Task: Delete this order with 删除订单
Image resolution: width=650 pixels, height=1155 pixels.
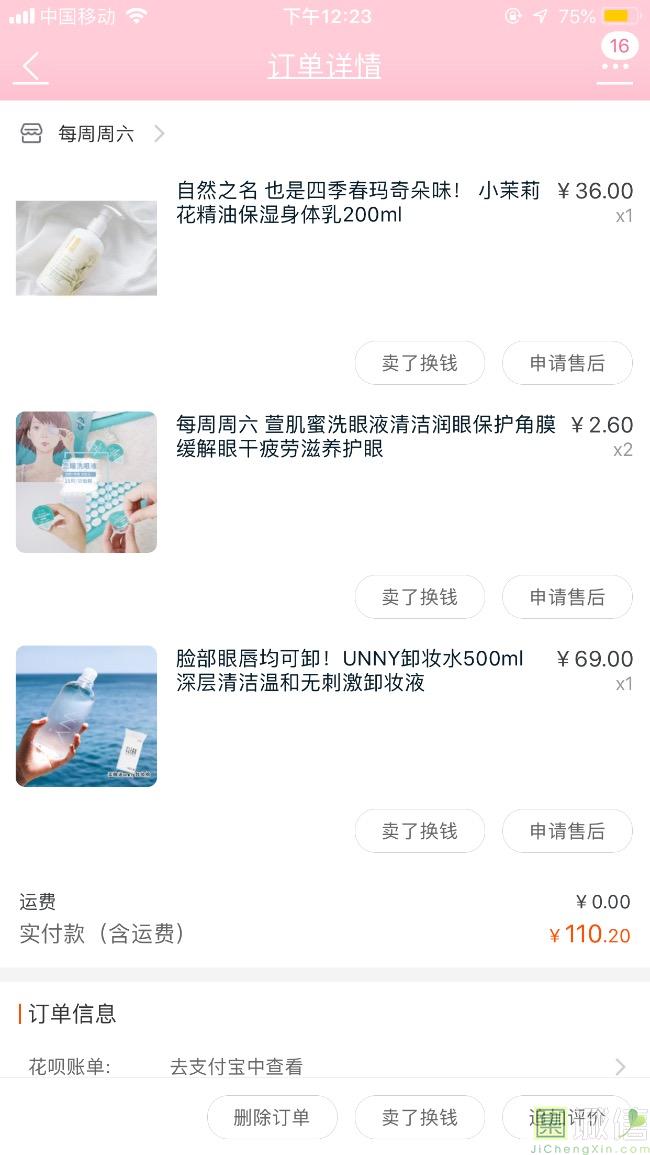Action: point(272,1117)
